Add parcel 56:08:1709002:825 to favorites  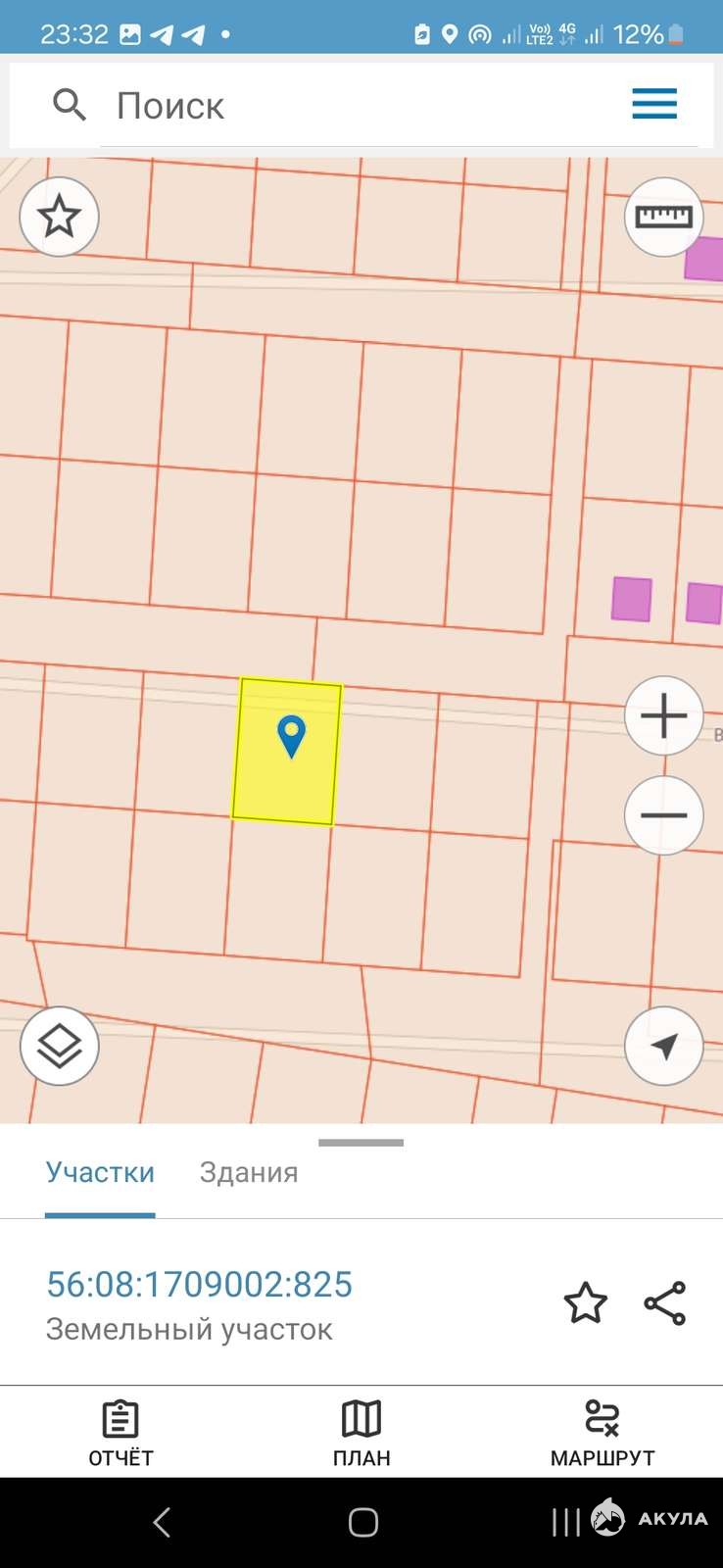coord(585,1303)
